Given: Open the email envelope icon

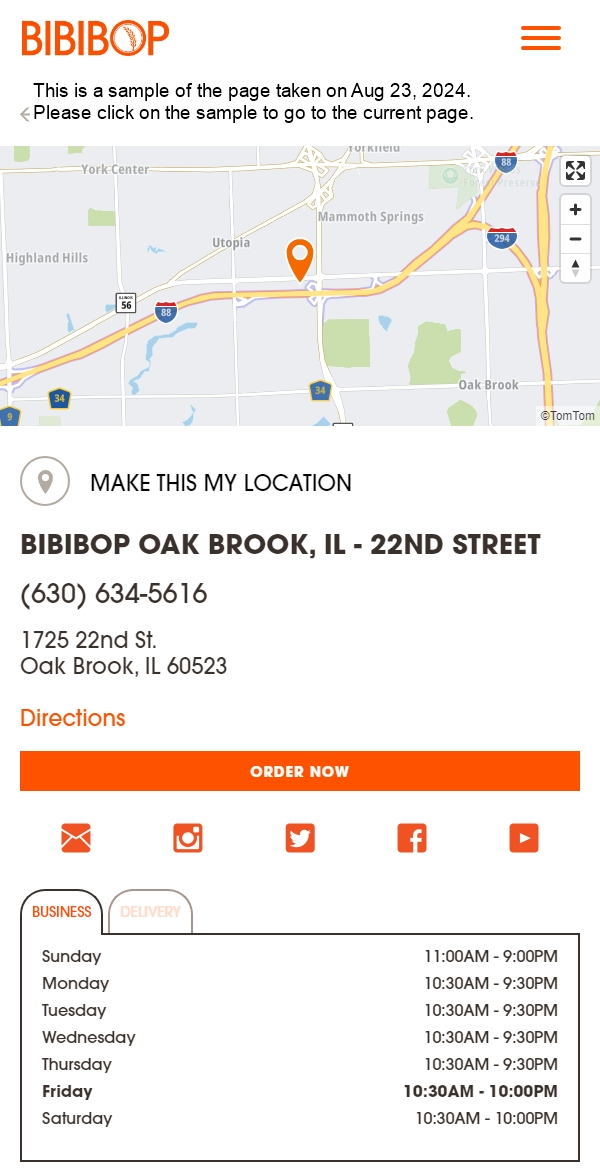Looking at the screenshot, I should point(76,838).
